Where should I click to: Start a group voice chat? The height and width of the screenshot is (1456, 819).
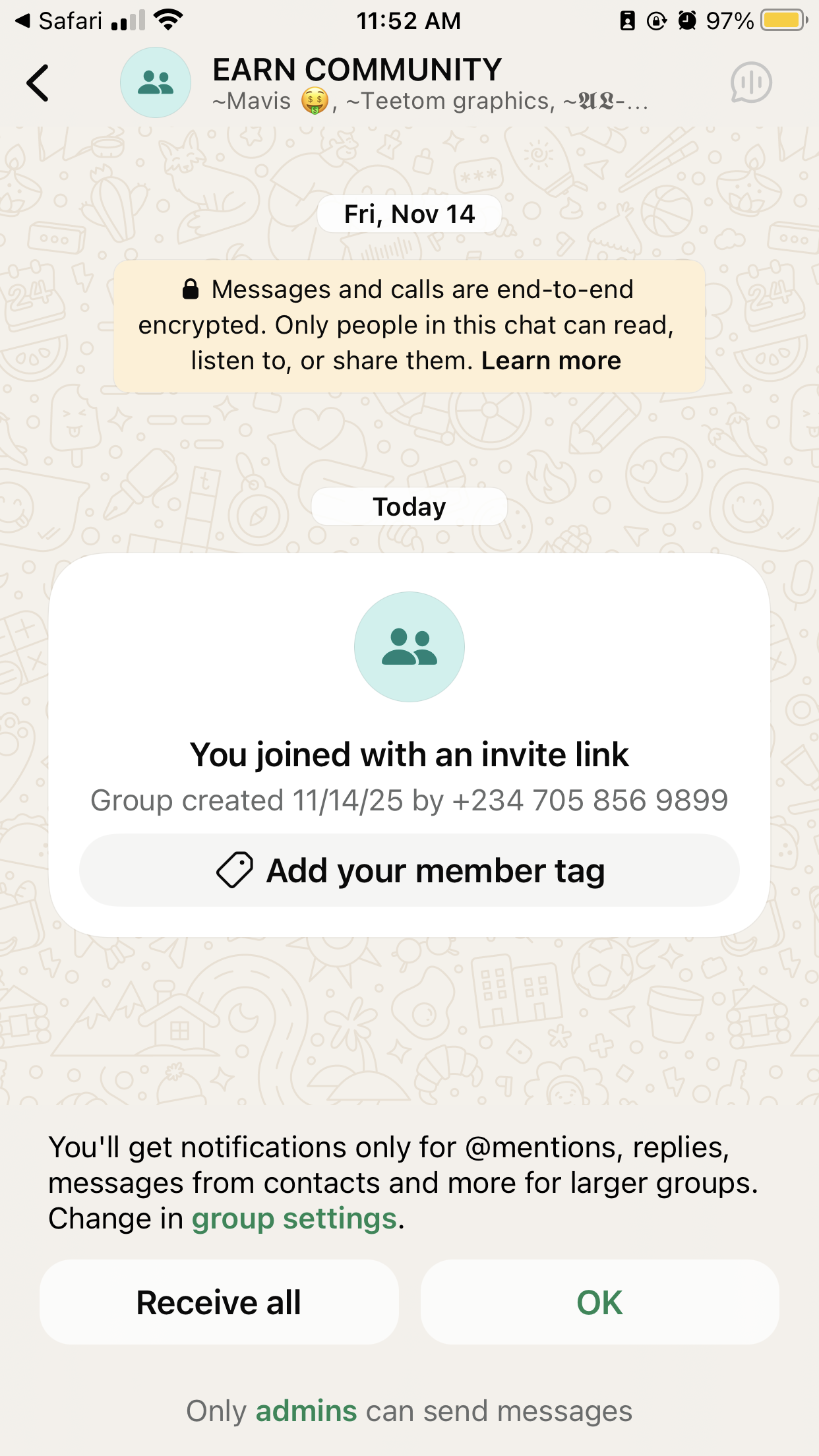pyautogui.click(x=750, y=83)
